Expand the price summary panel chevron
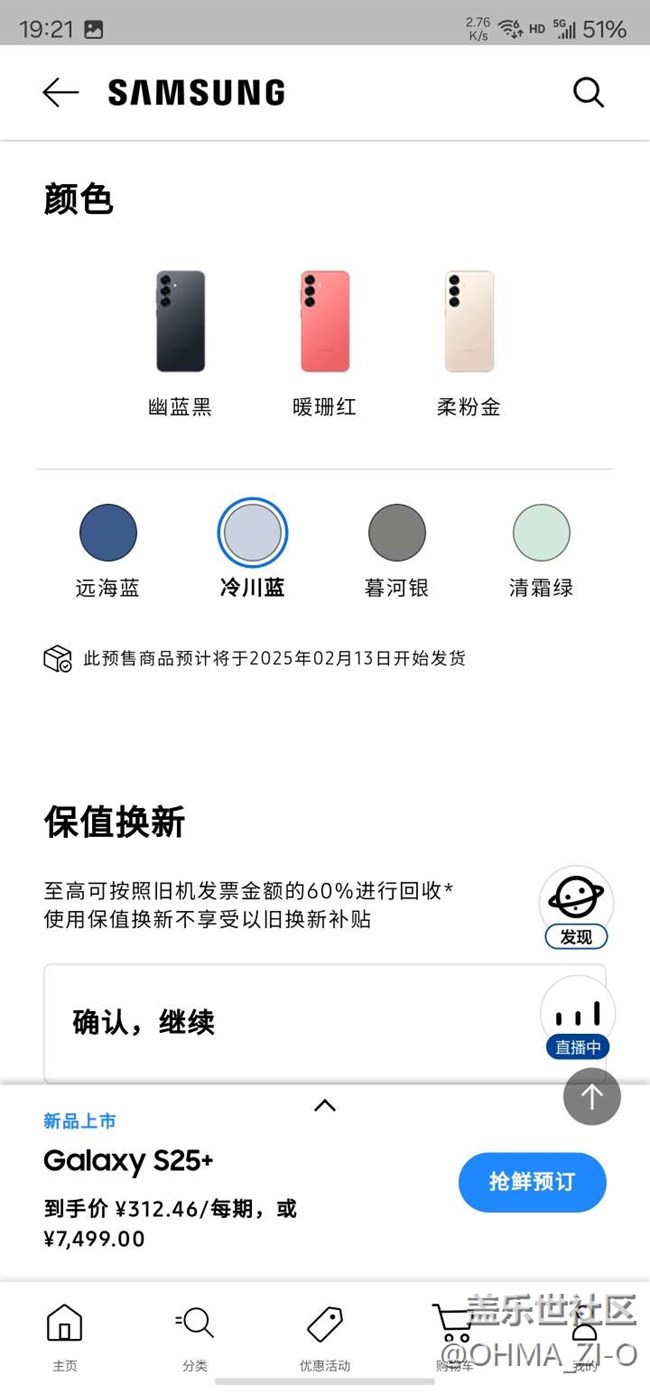 (x=325, y=1105)
